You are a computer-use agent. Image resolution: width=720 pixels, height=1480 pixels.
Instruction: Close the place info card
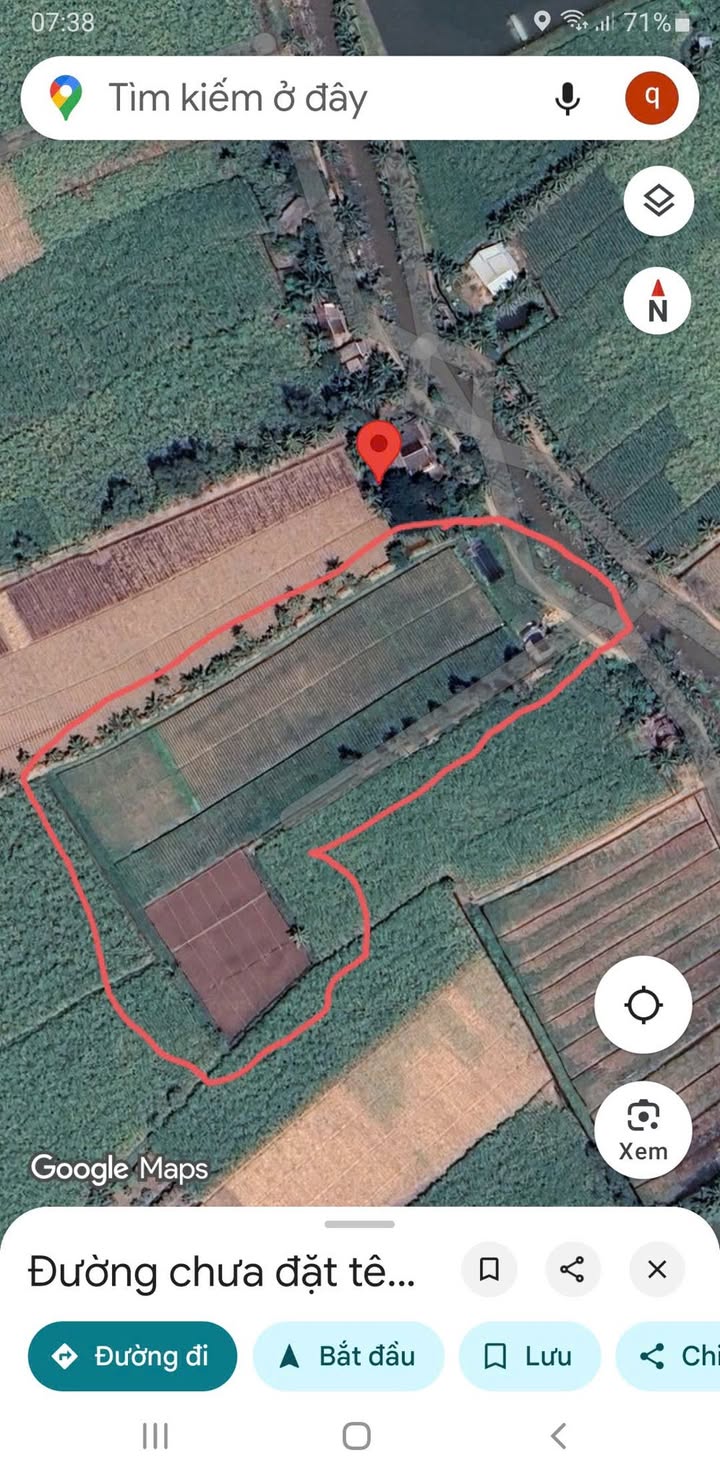pos(657,1270)
